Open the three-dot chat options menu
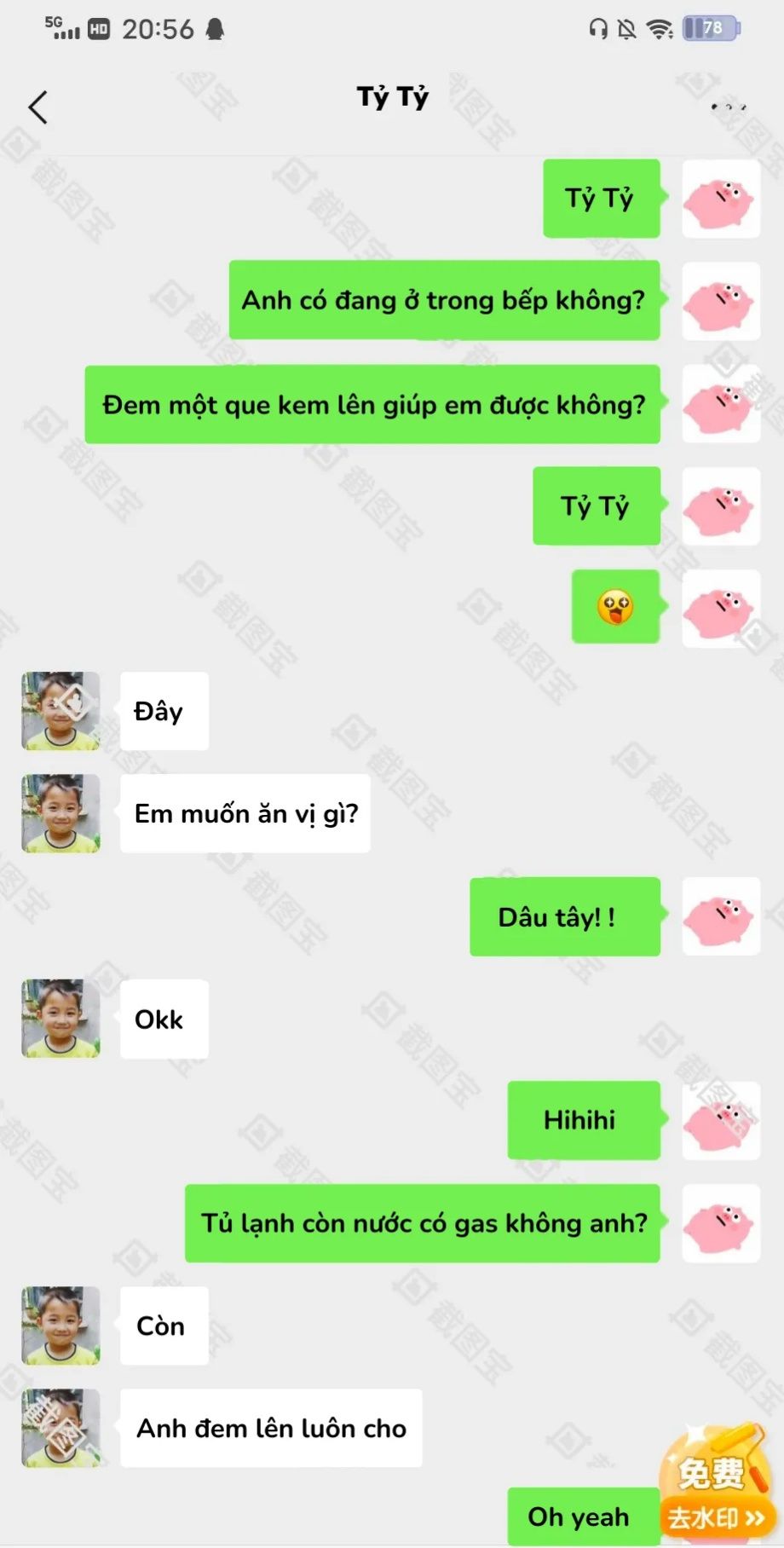This screenshot has height=1548, width=784. pos(728,107)
